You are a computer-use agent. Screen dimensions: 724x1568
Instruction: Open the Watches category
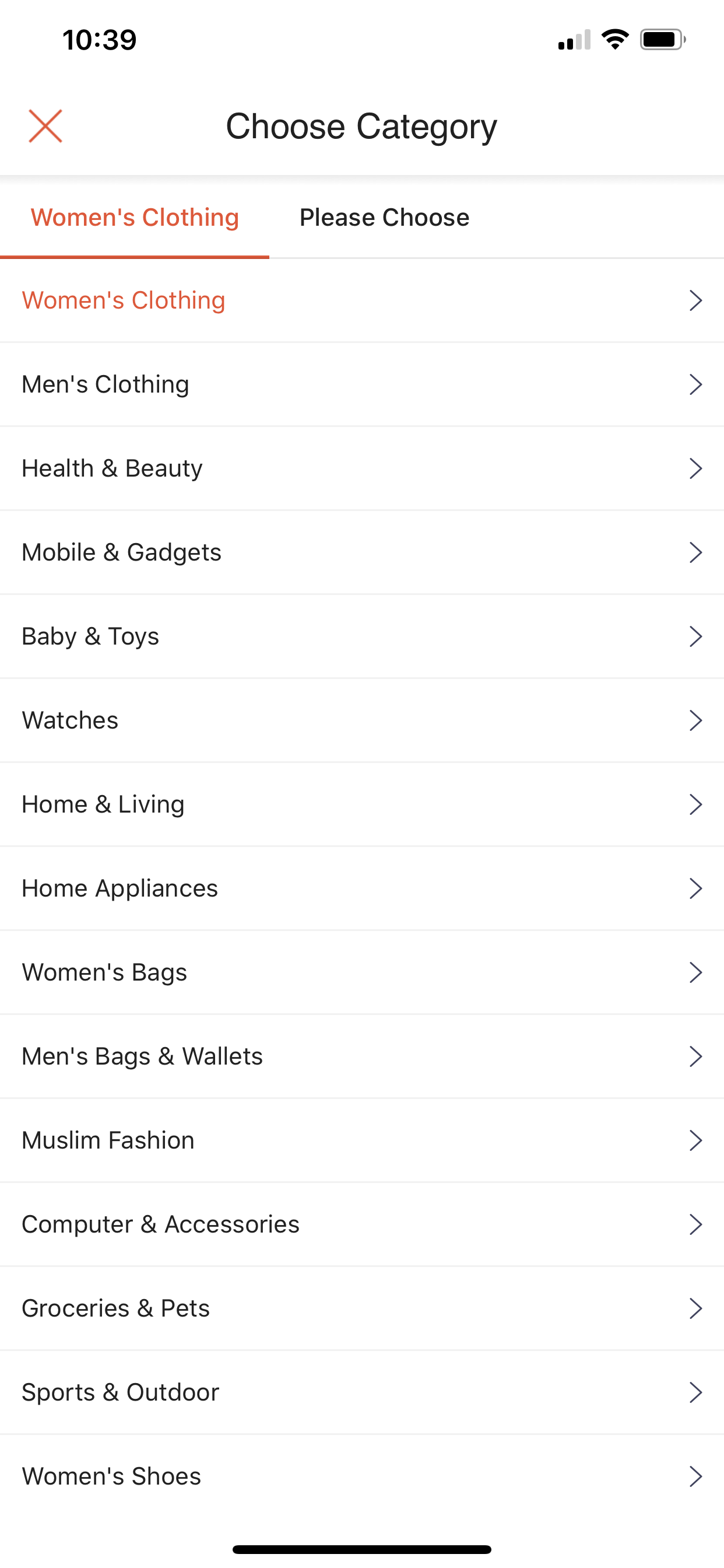[x=361, y=720]
